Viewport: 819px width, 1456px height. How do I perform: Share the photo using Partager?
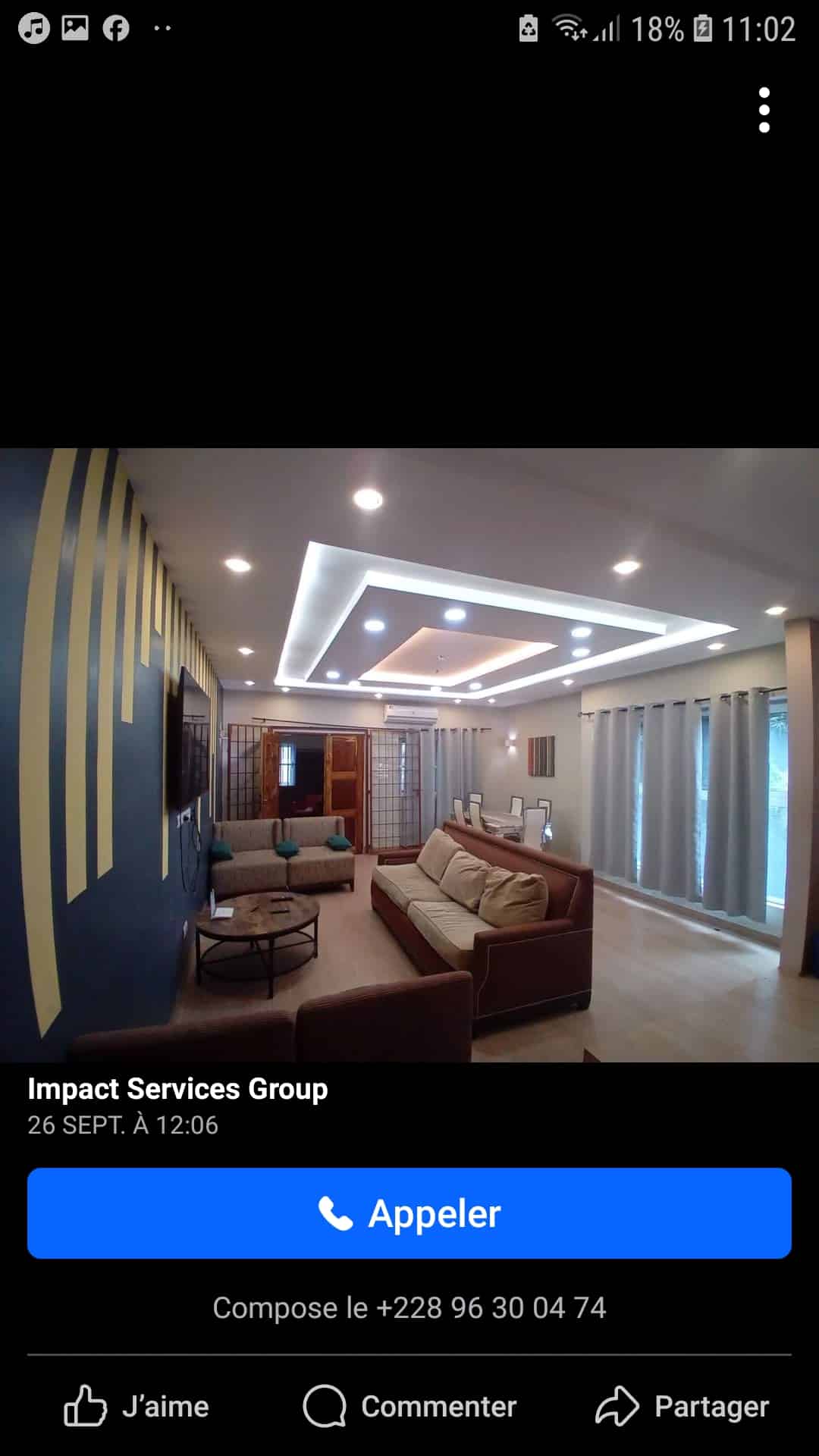tap(682, 1407)
